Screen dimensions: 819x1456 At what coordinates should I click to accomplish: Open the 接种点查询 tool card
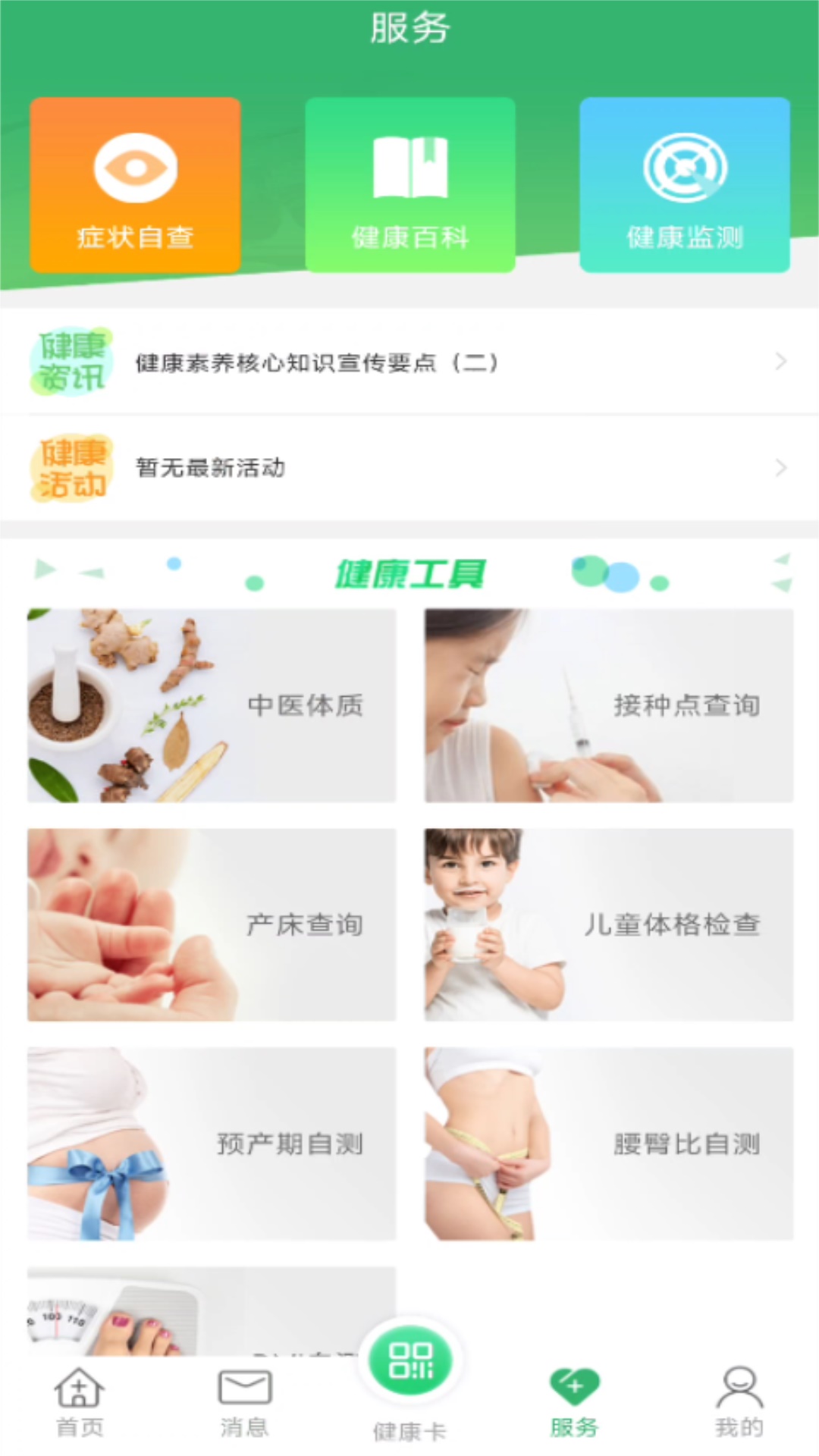click(x=608, y=705)
